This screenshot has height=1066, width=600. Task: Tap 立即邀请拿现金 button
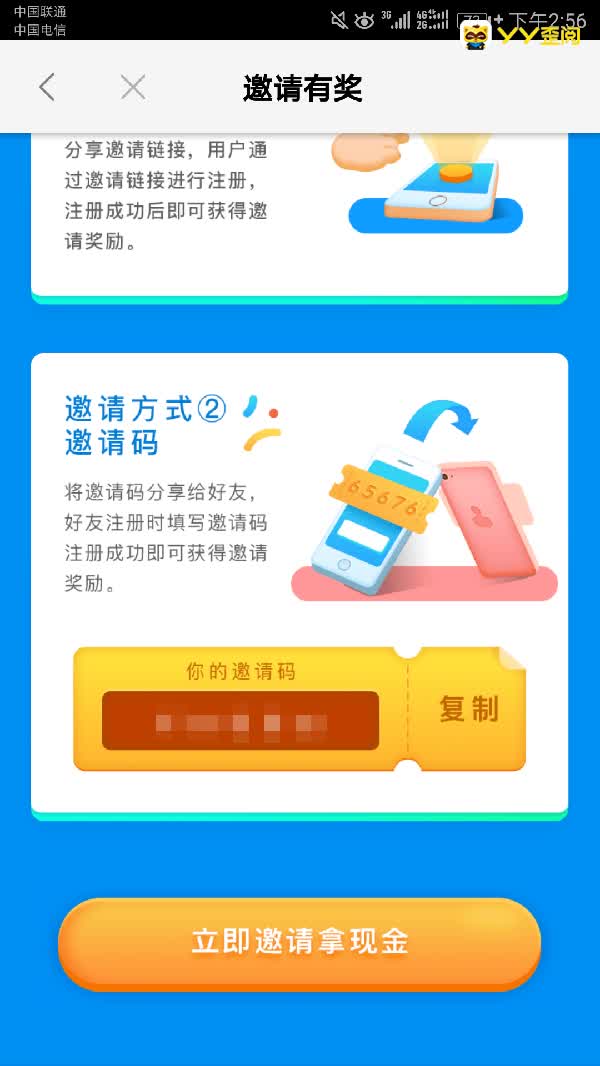tap(299, 942)
